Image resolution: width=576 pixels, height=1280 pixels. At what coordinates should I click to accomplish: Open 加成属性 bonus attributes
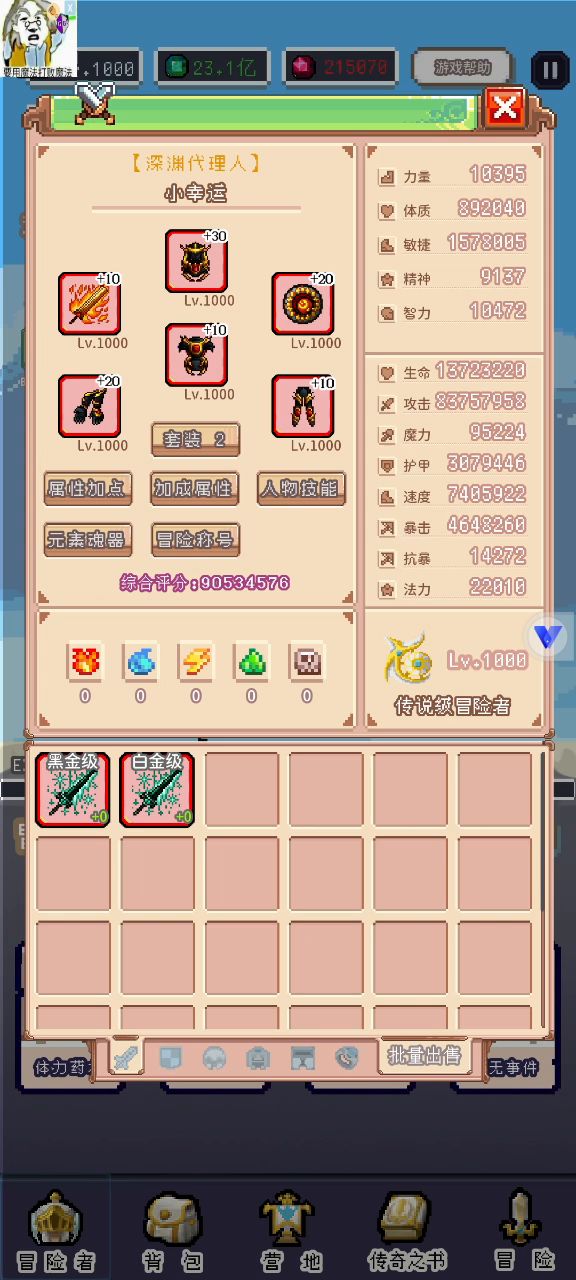(x=195, y=488)
